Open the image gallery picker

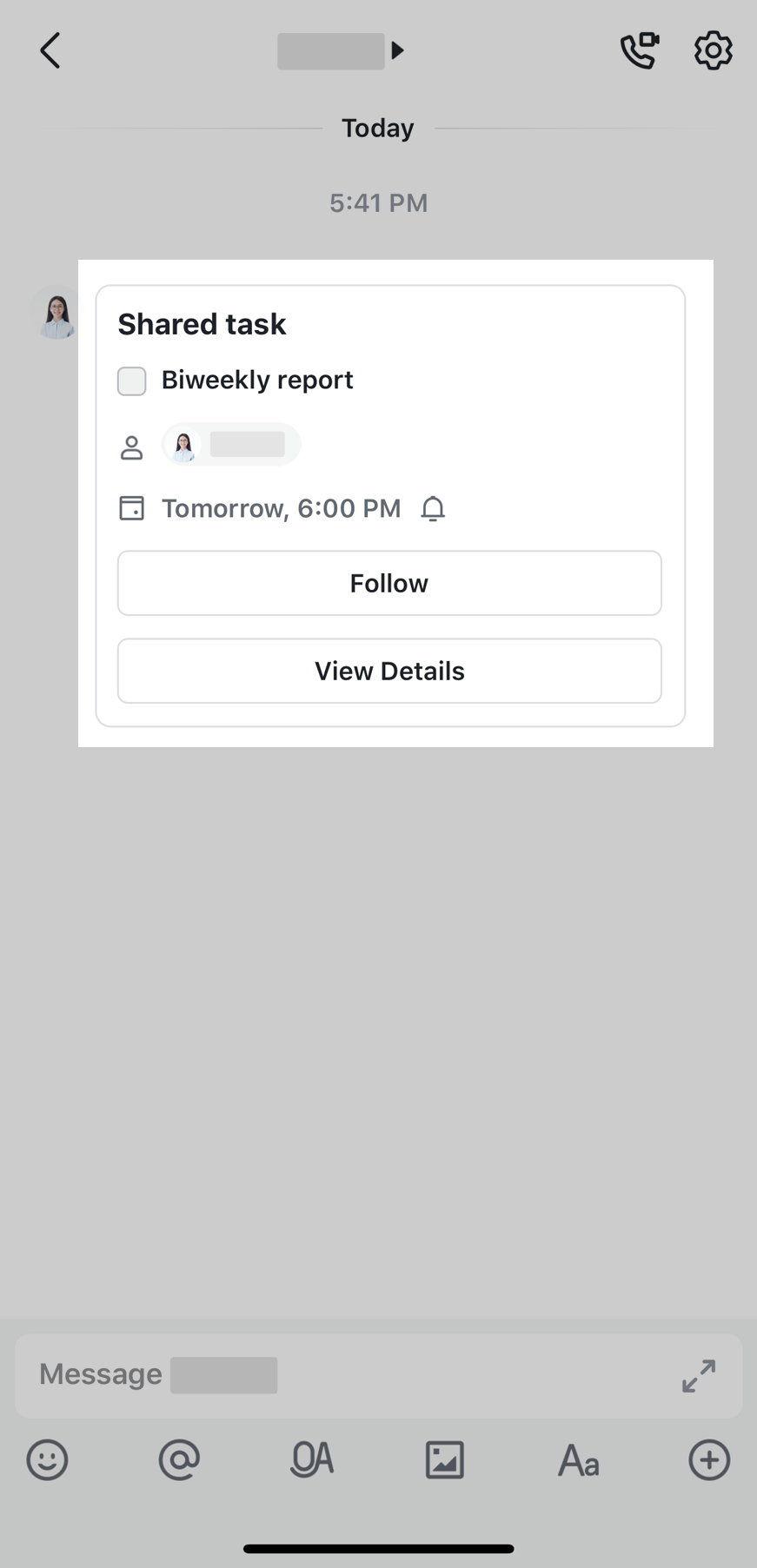pyautogui.click(x=444, y=1459)
